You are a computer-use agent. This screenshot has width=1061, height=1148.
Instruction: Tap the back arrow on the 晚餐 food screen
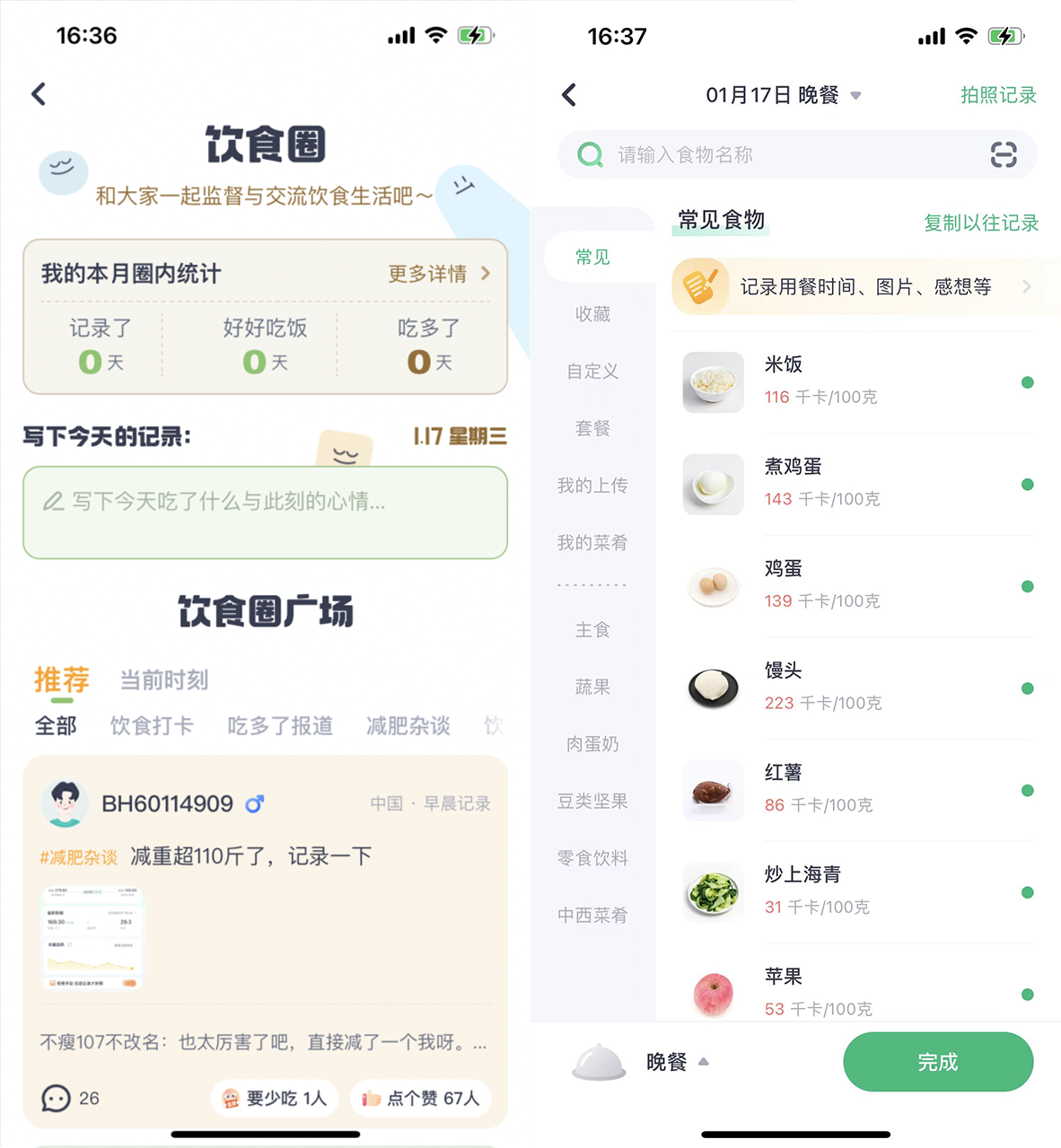(568, 93)
